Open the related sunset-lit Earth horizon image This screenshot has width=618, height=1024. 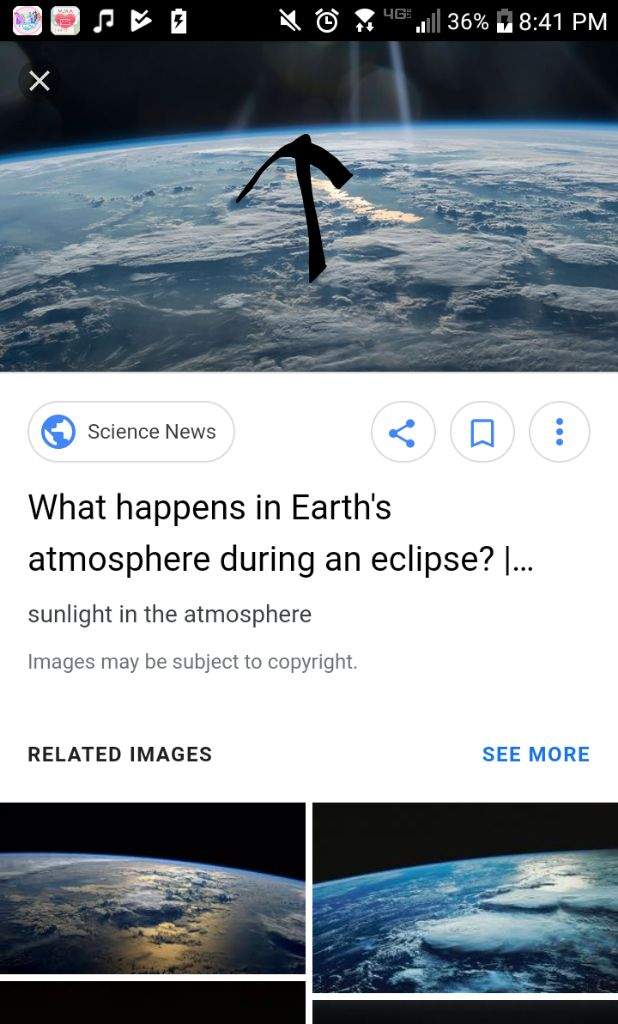pos(152,887)
